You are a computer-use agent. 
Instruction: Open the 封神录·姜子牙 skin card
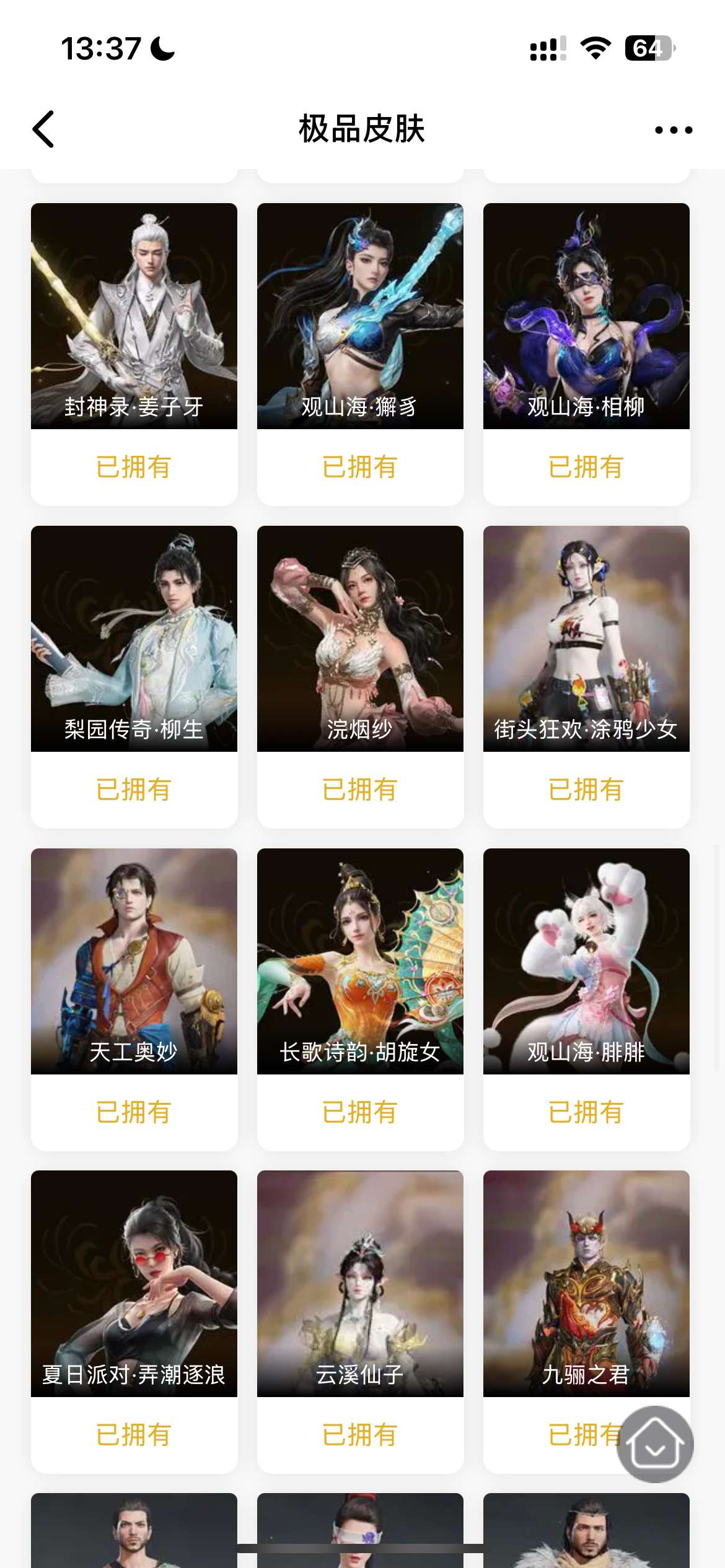pos(134,316)
